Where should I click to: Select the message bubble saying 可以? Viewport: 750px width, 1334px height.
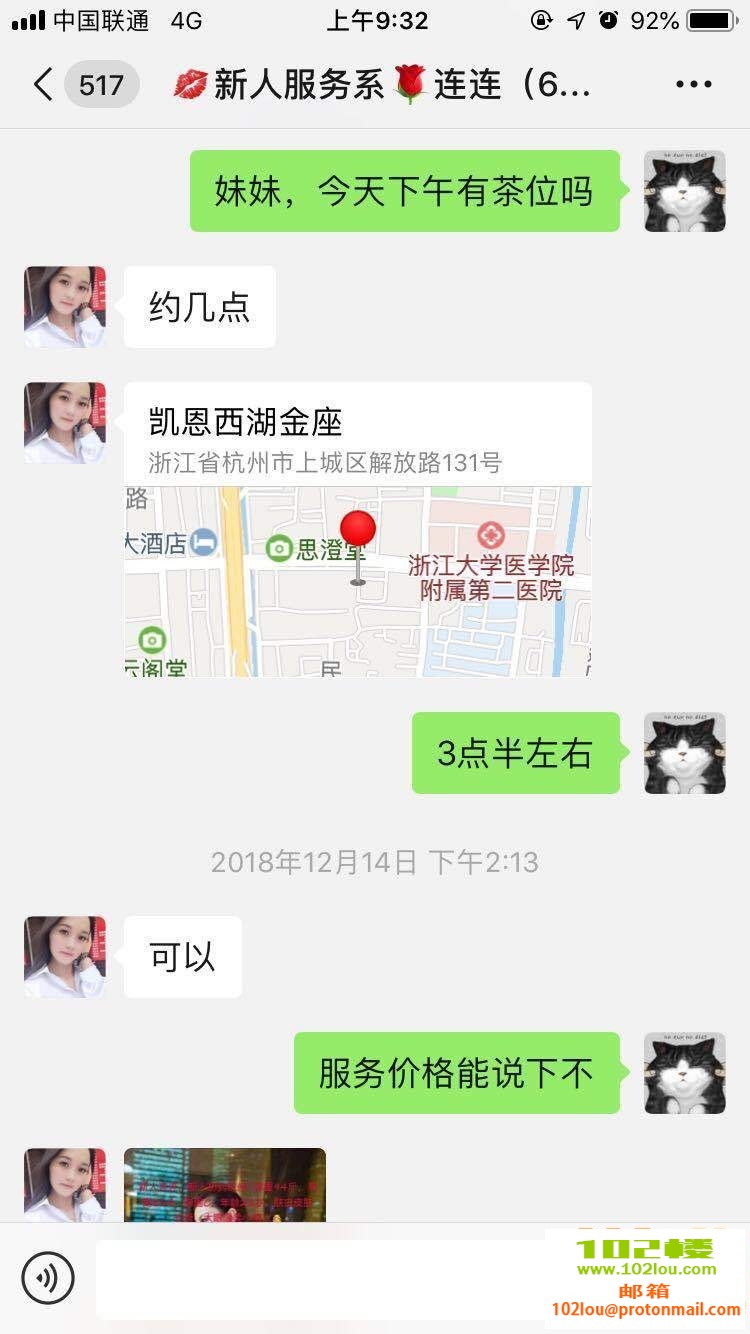(183, 956)
